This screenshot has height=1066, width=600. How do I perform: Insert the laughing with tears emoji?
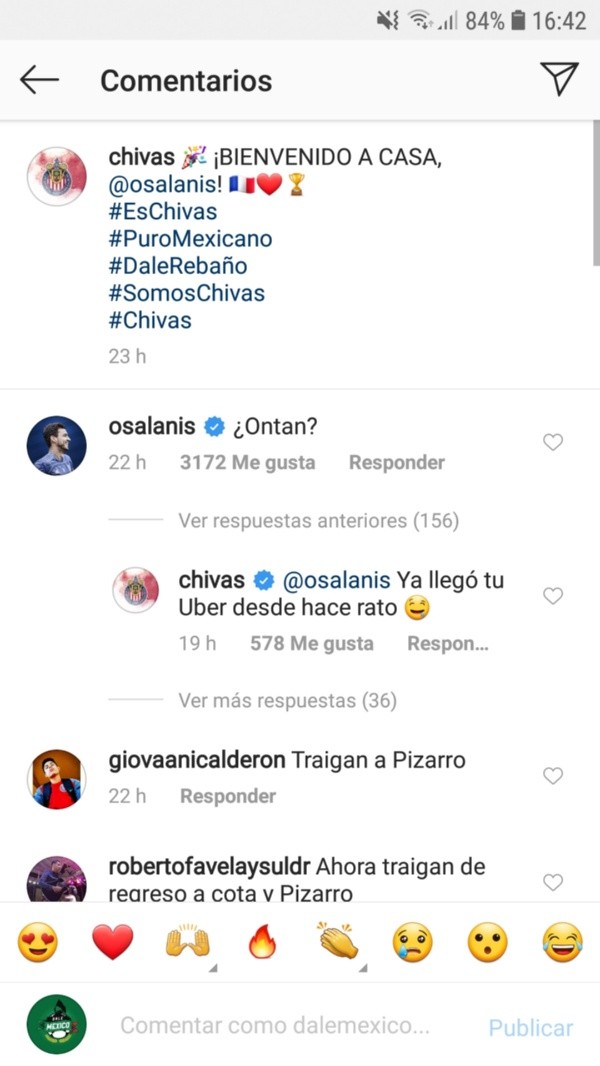point(562,942)
